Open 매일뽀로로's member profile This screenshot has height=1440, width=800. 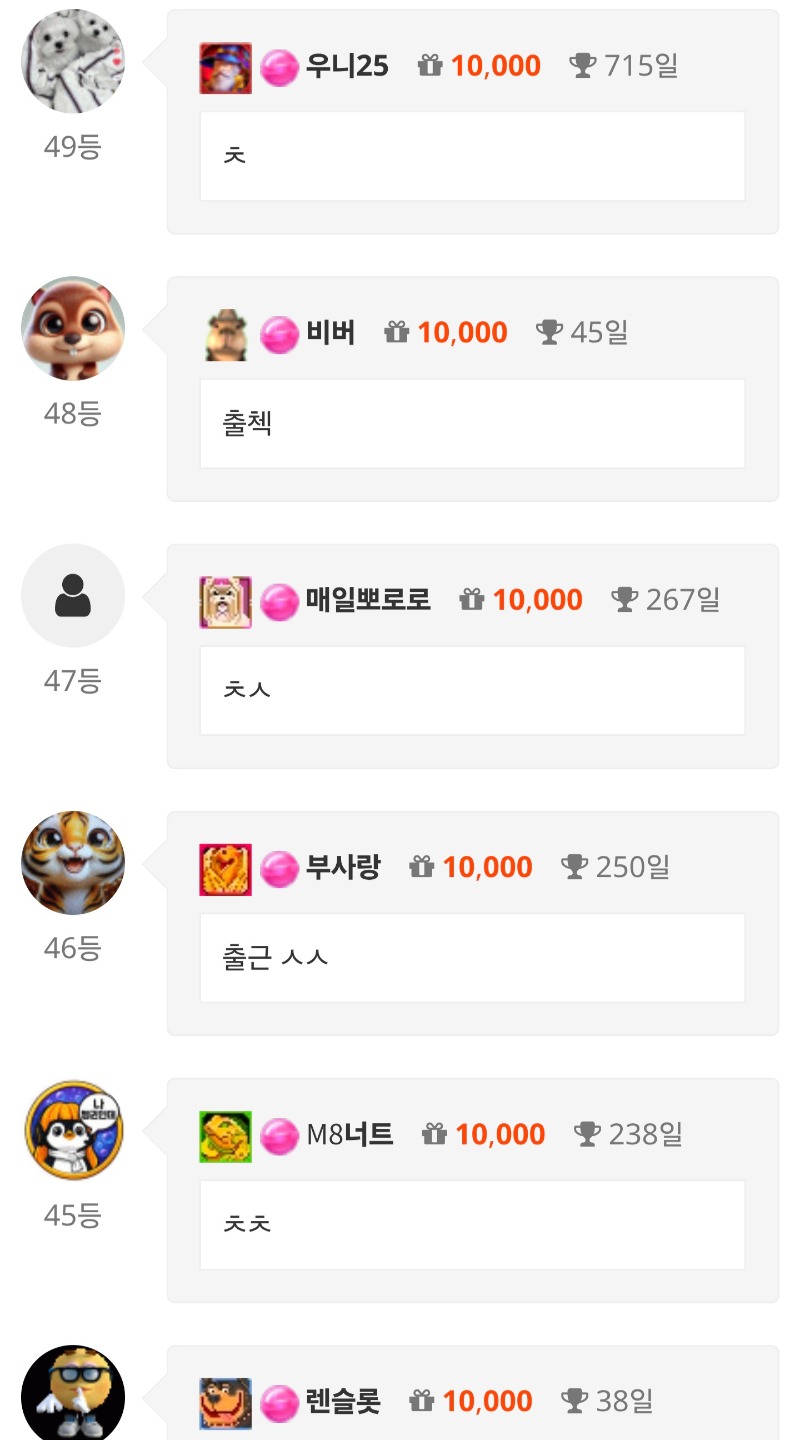coord(368,600)
